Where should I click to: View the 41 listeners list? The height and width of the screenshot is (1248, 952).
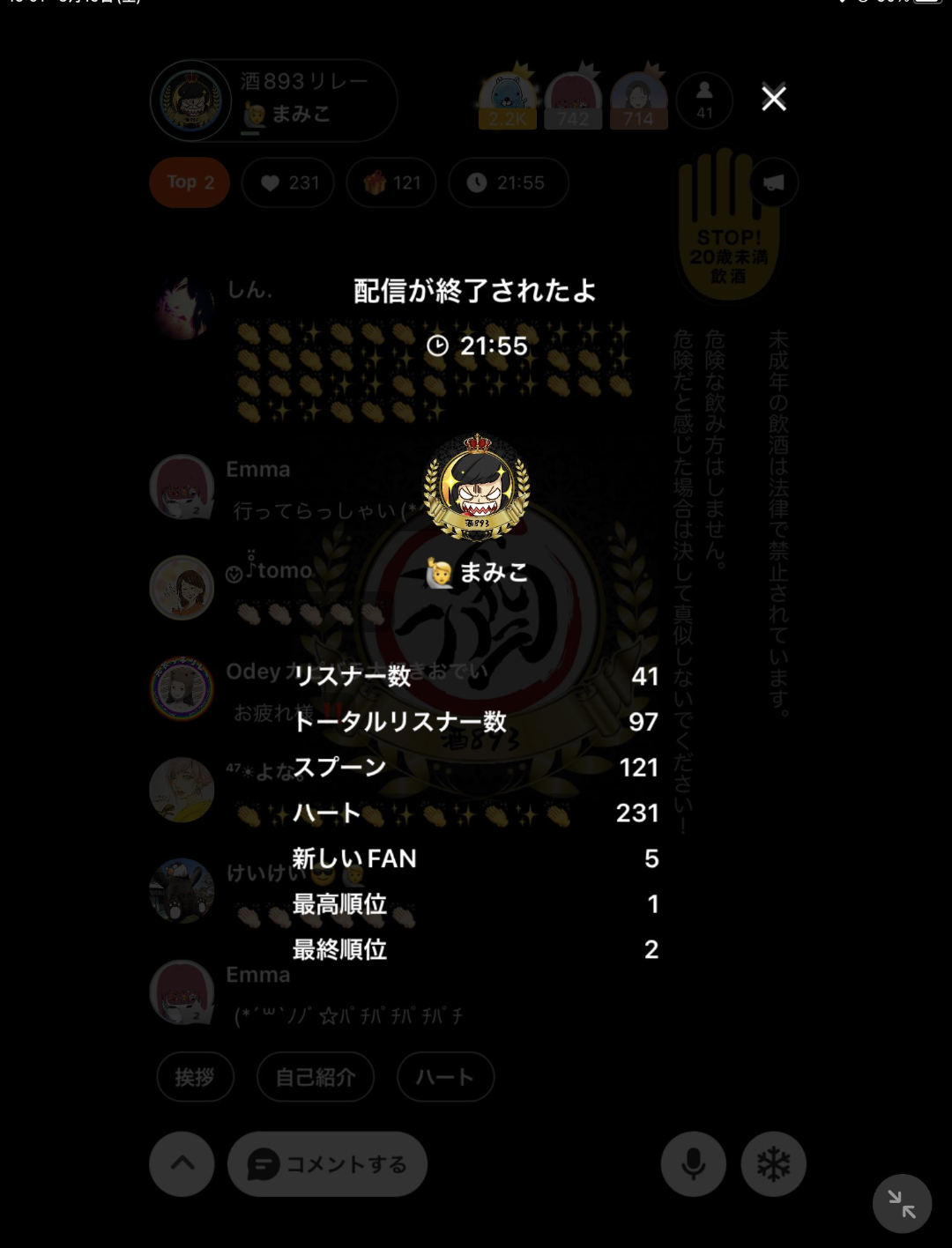coord(704,100)
